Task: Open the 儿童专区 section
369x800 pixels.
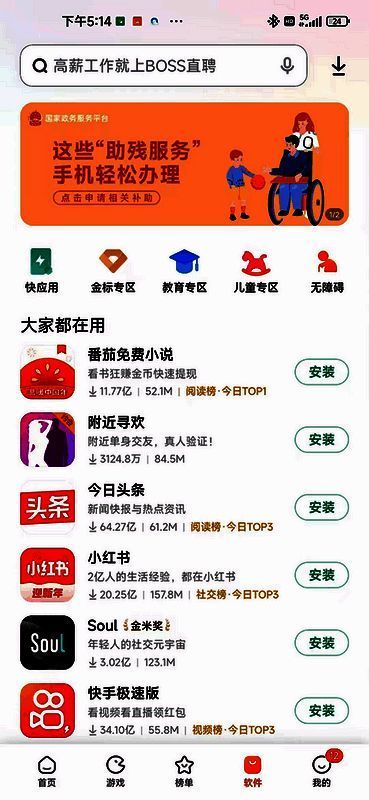Action: click(x=256, y=271)
